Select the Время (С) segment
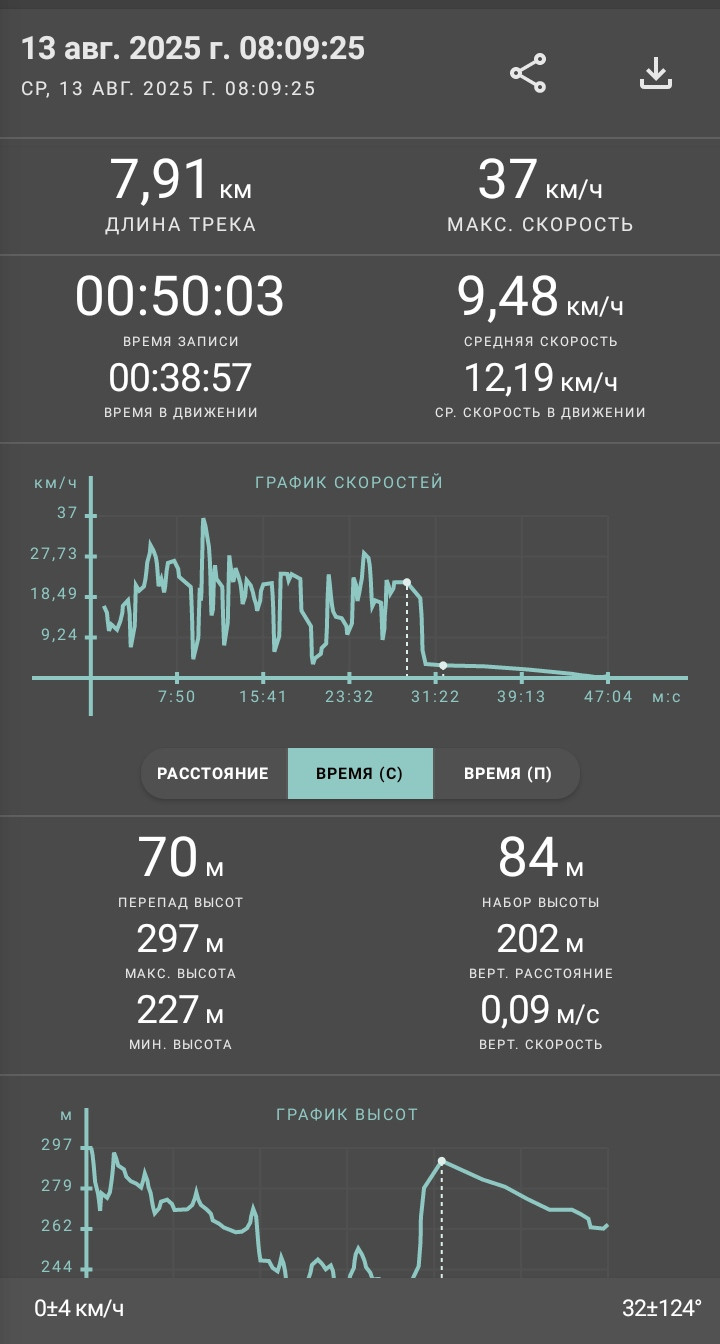 click(360, 773)
